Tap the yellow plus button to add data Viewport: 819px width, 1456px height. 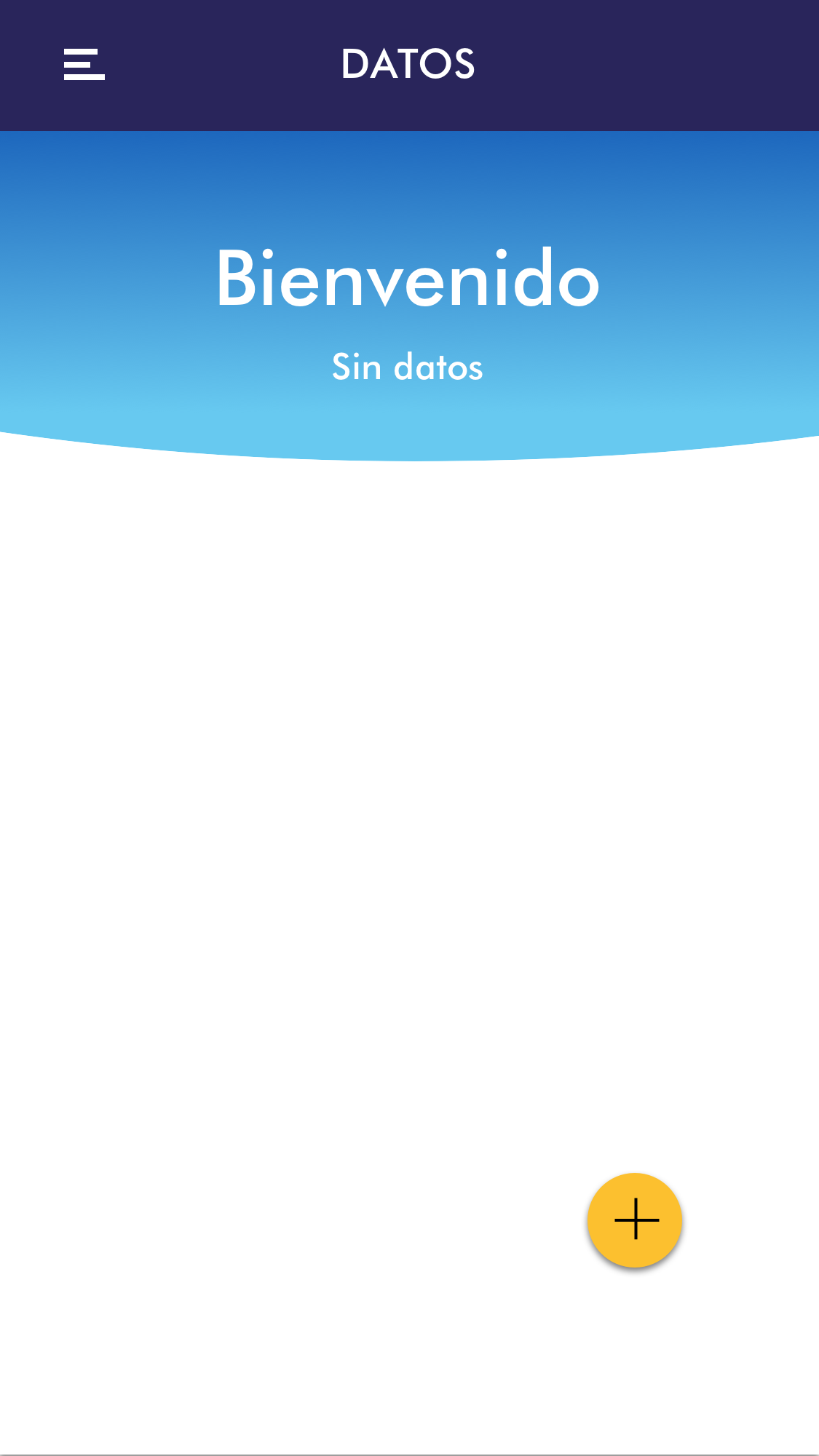point(635,1220)
